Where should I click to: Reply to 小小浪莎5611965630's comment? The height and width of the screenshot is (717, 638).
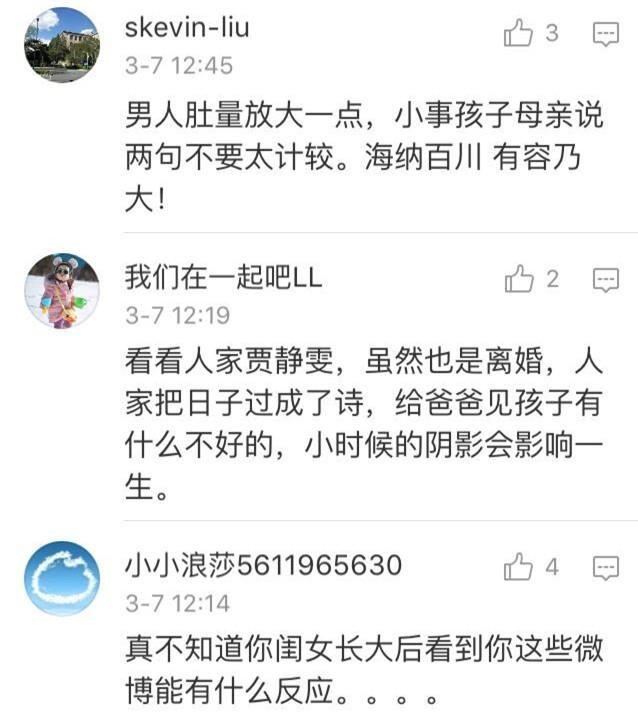pos(605,568)
